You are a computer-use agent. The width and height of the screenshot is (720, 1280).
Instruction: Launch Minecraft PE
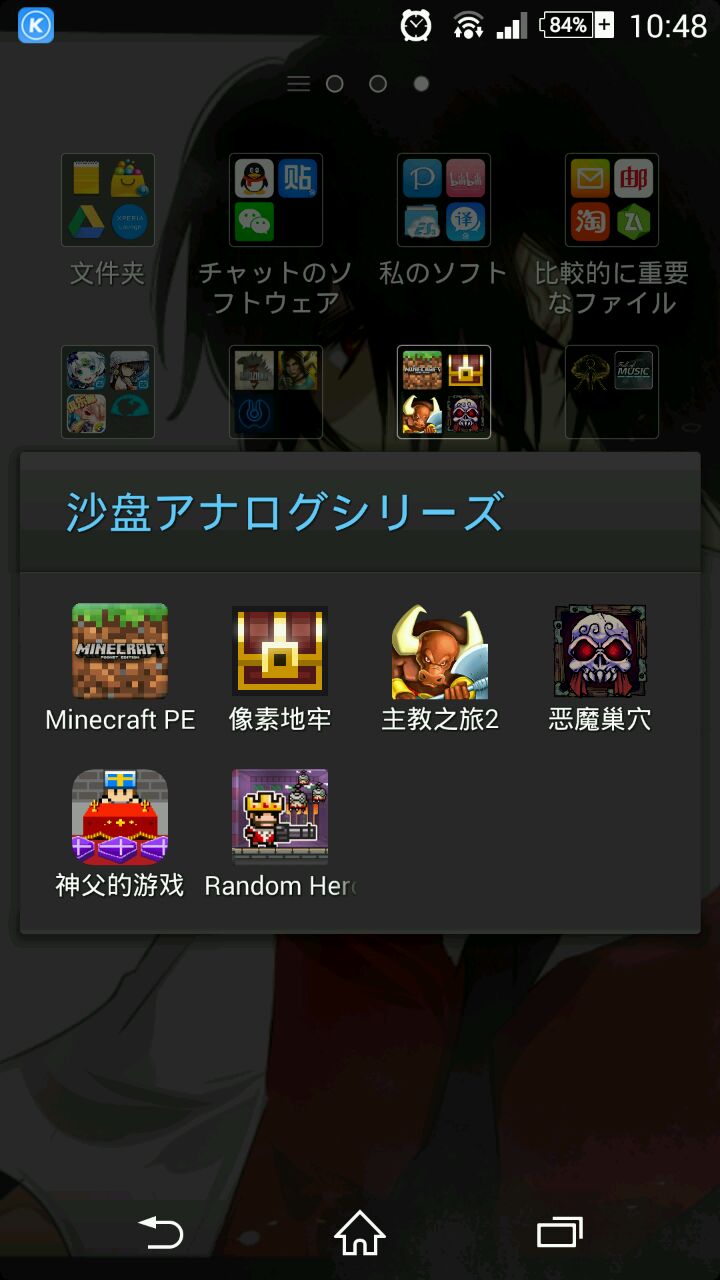pyautogui.click(x=120, y=651)
